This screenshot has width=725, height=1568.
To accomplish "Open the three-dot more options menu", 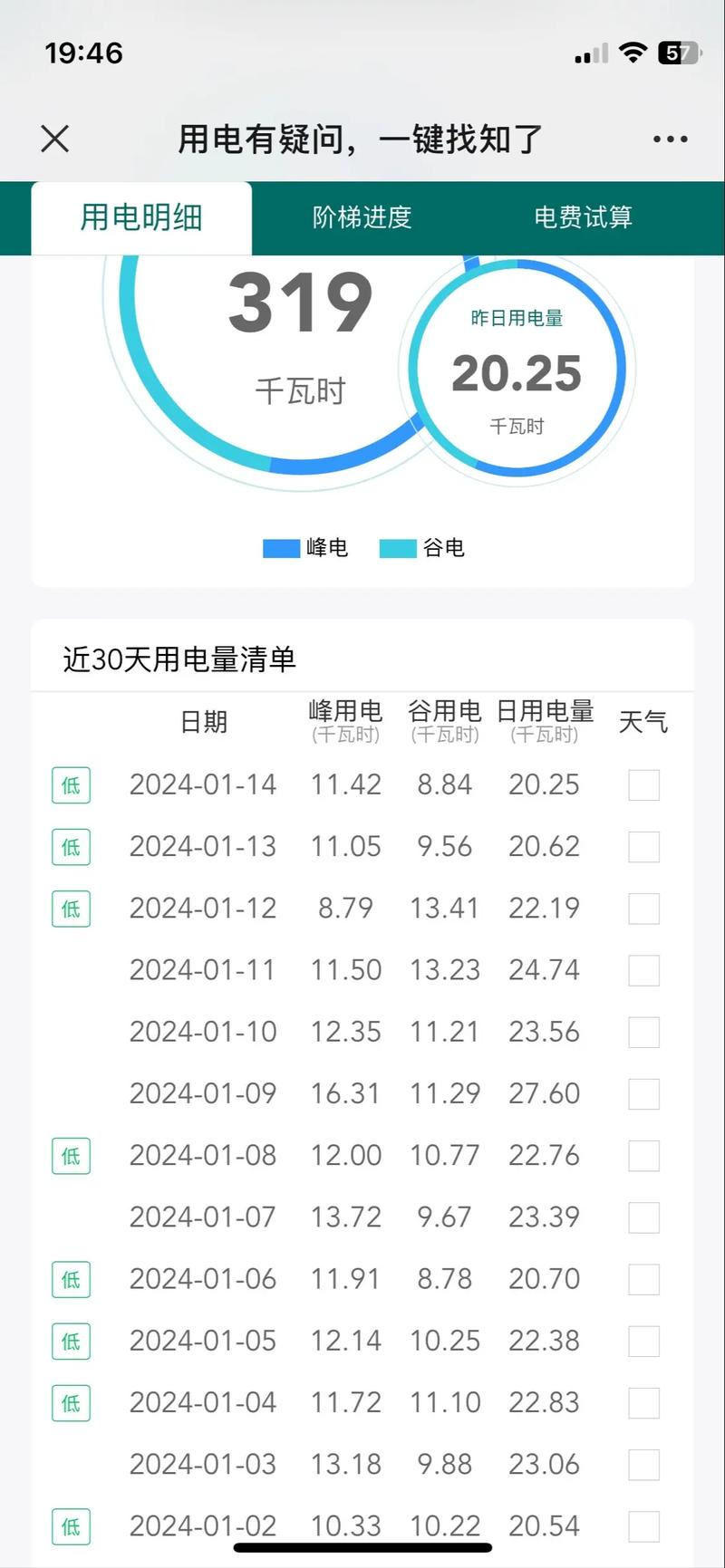I will tap(670, 139).
